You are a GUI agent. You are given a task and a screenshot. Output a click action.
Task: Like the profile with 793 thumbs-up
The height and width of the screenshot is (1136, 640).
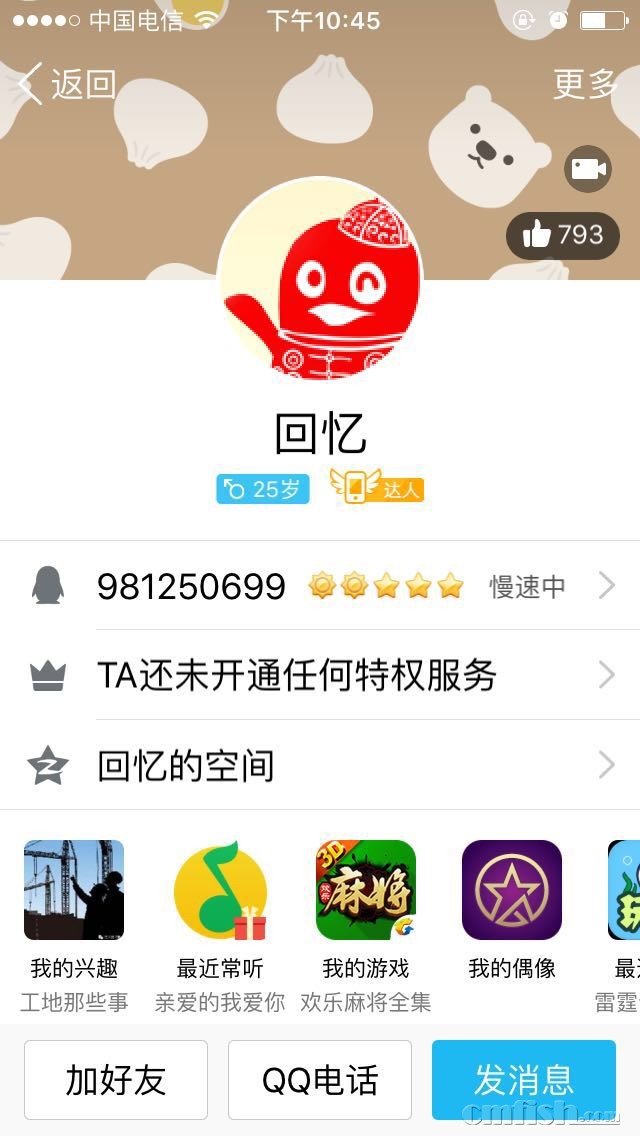click(563, 235)
